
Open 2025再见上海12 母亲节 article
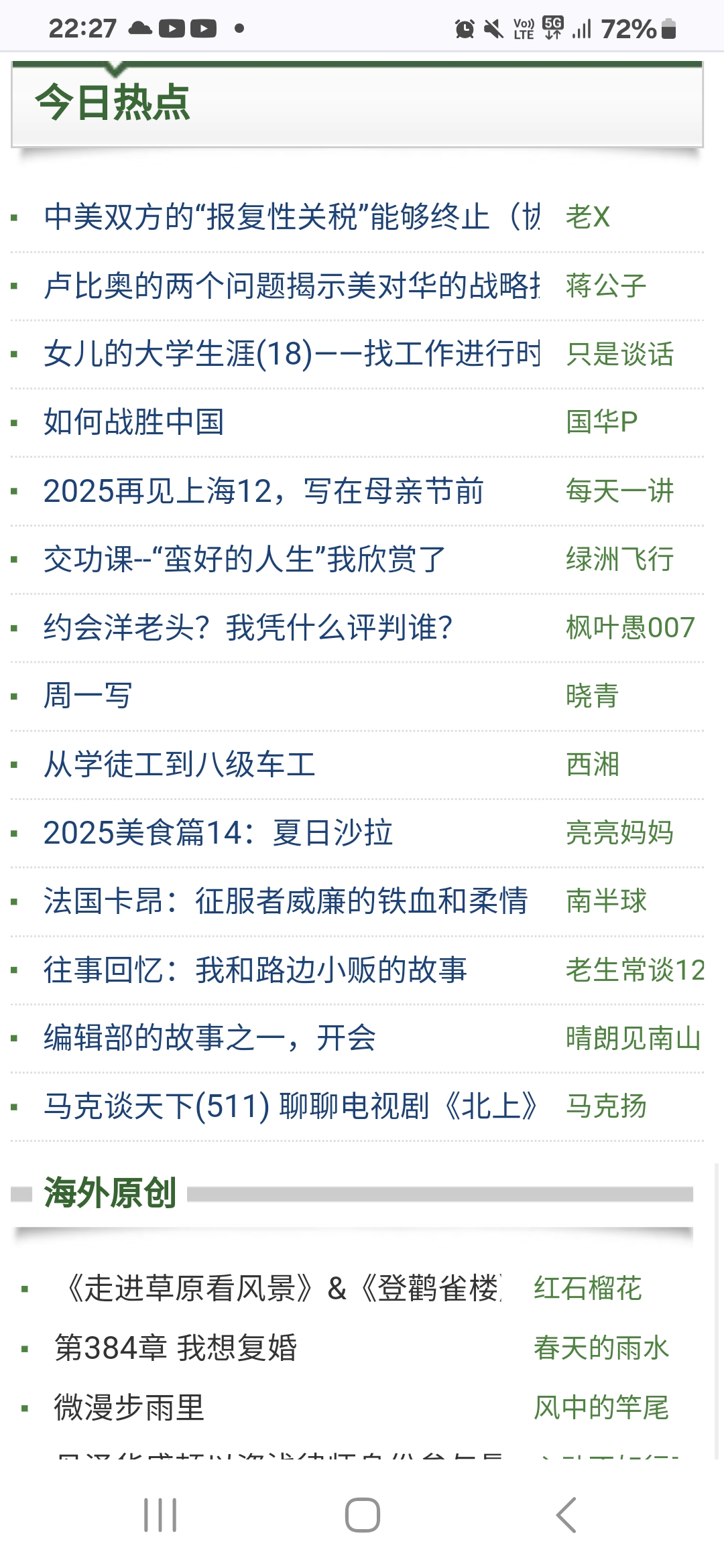coord(263,491)
